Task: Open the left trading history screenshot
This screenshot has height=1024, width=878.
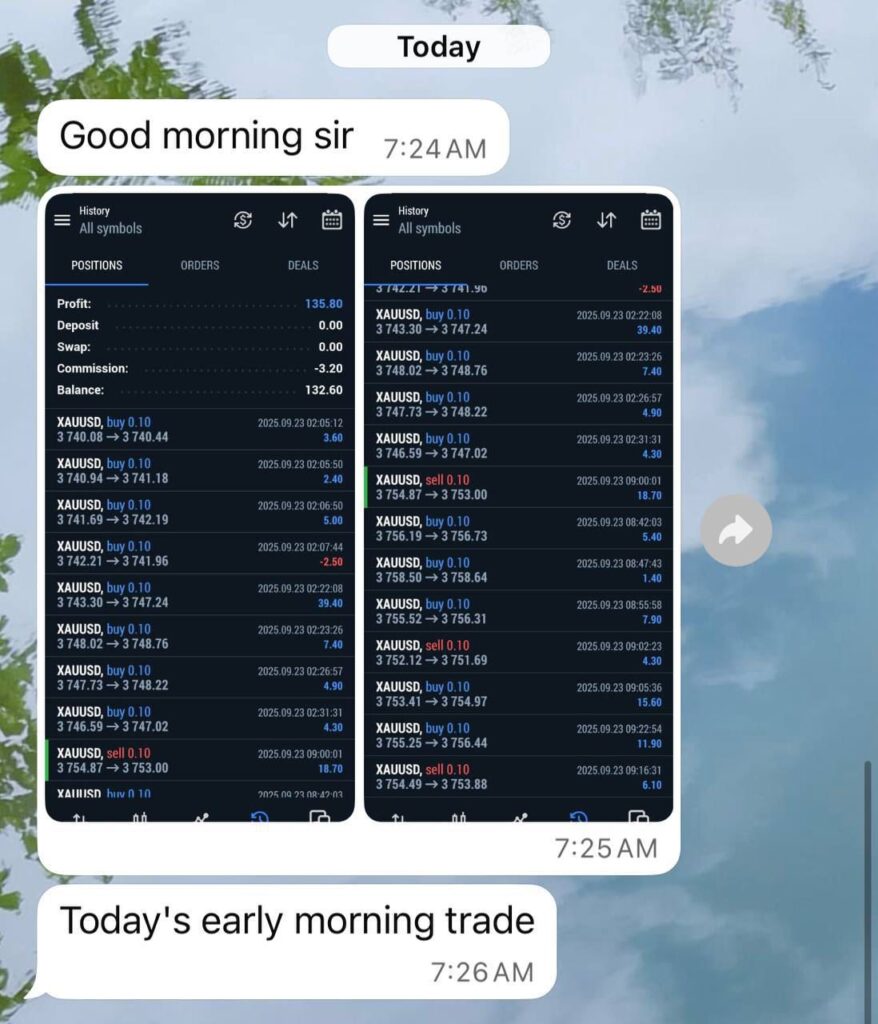Action: (200, 507)
